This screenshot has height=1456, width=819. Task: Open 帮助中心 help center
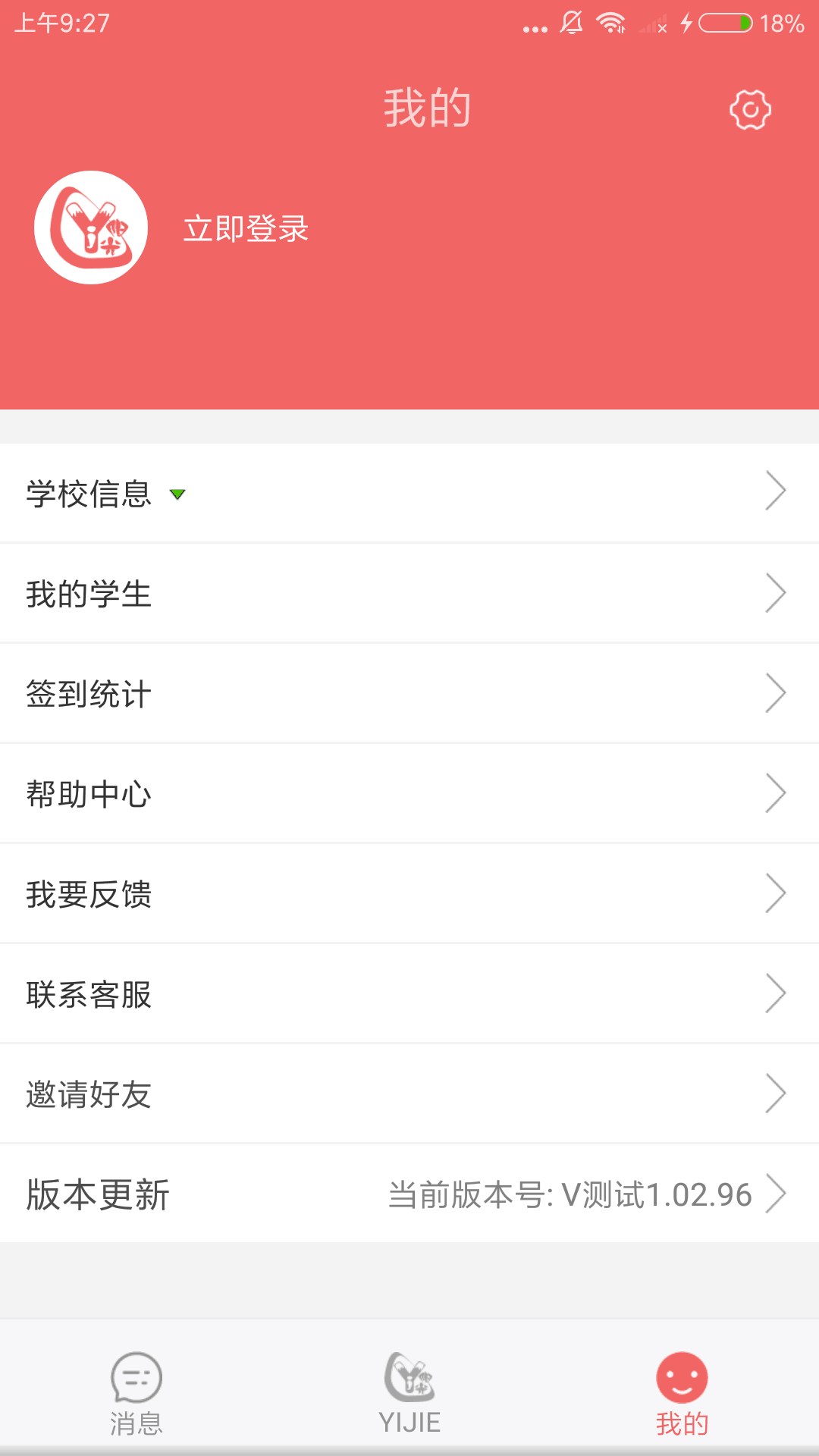(x=409, y=793)
